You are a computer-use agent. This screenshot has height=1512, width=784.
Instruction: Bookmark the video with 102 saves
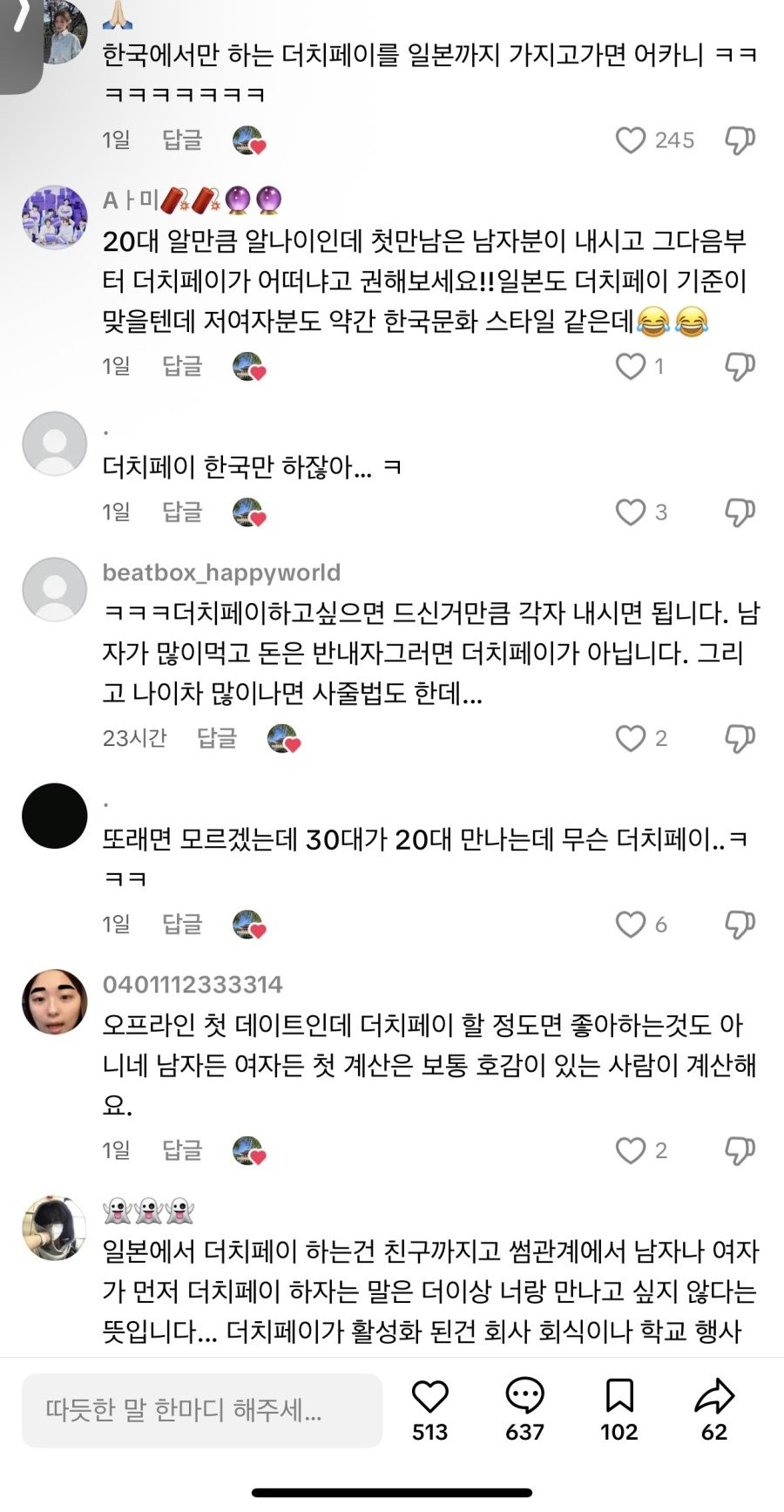[x=618, y=1397]
